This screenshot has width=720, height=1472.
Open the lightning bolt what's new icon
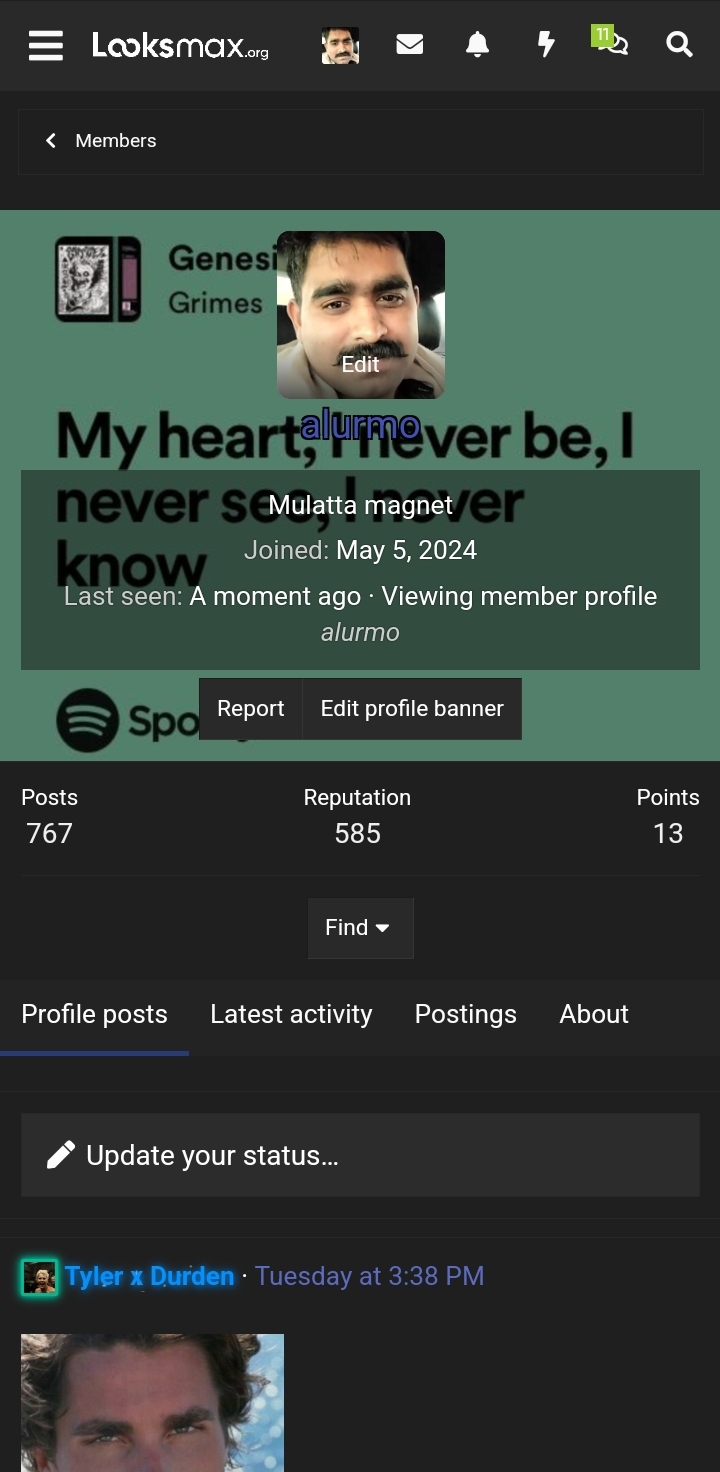point(546,44)
